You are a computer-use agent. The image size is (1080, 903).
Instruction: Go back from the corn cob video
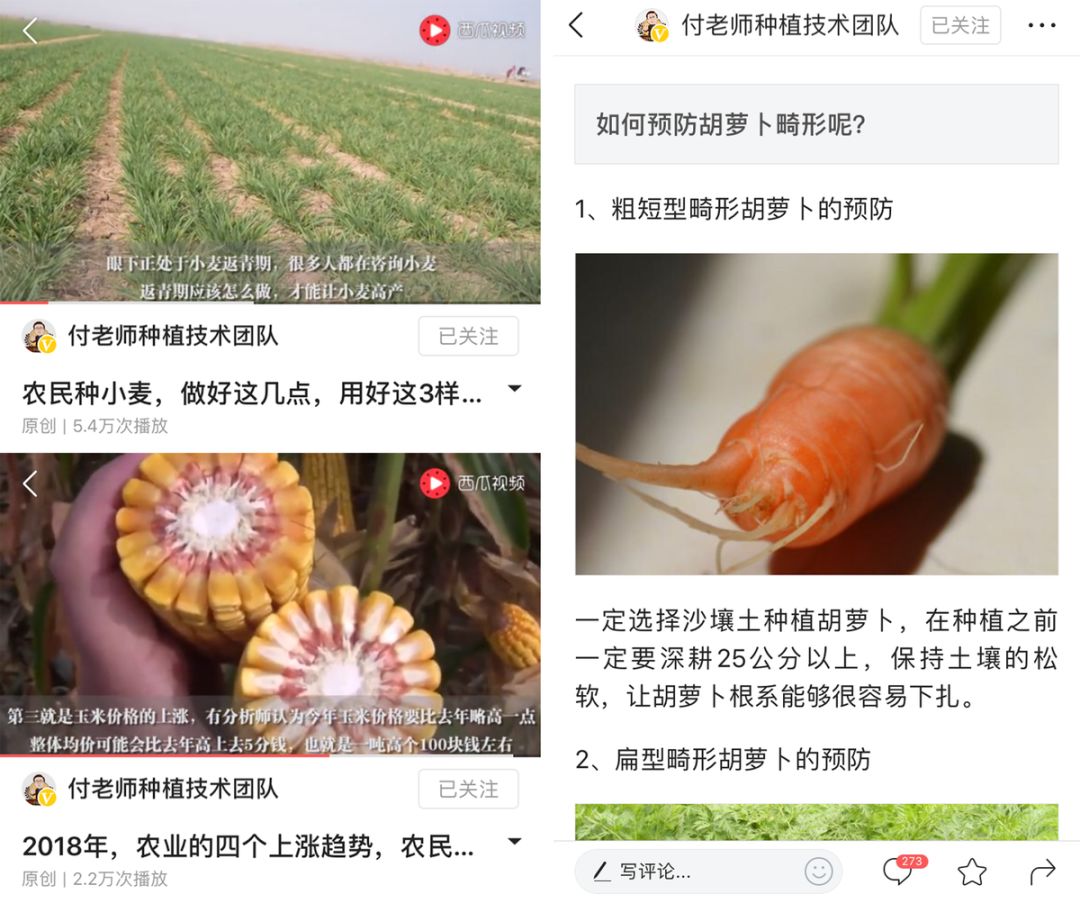[30, 484]
